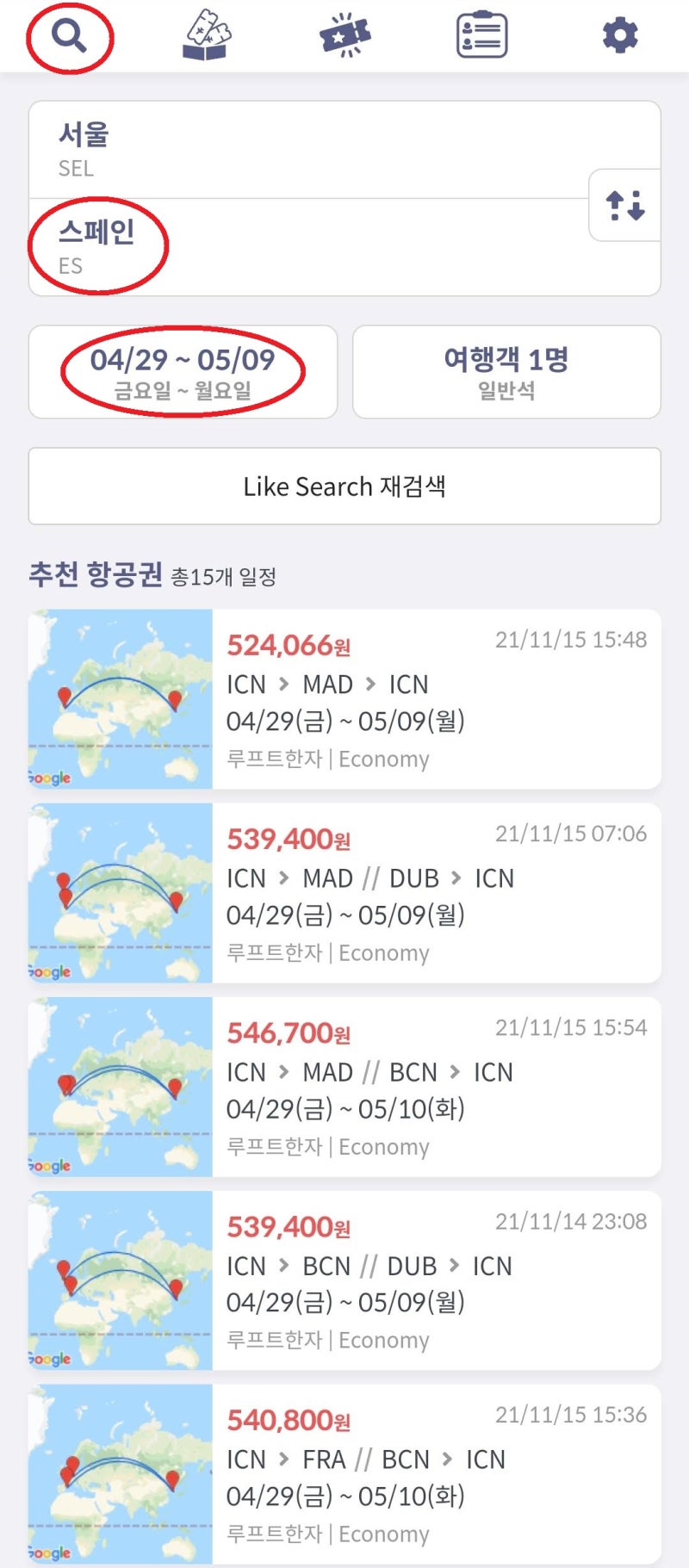Screen dimensions: 689x1568
Task: Swap origin and destination with arrows button
Action: click(625, 206)
